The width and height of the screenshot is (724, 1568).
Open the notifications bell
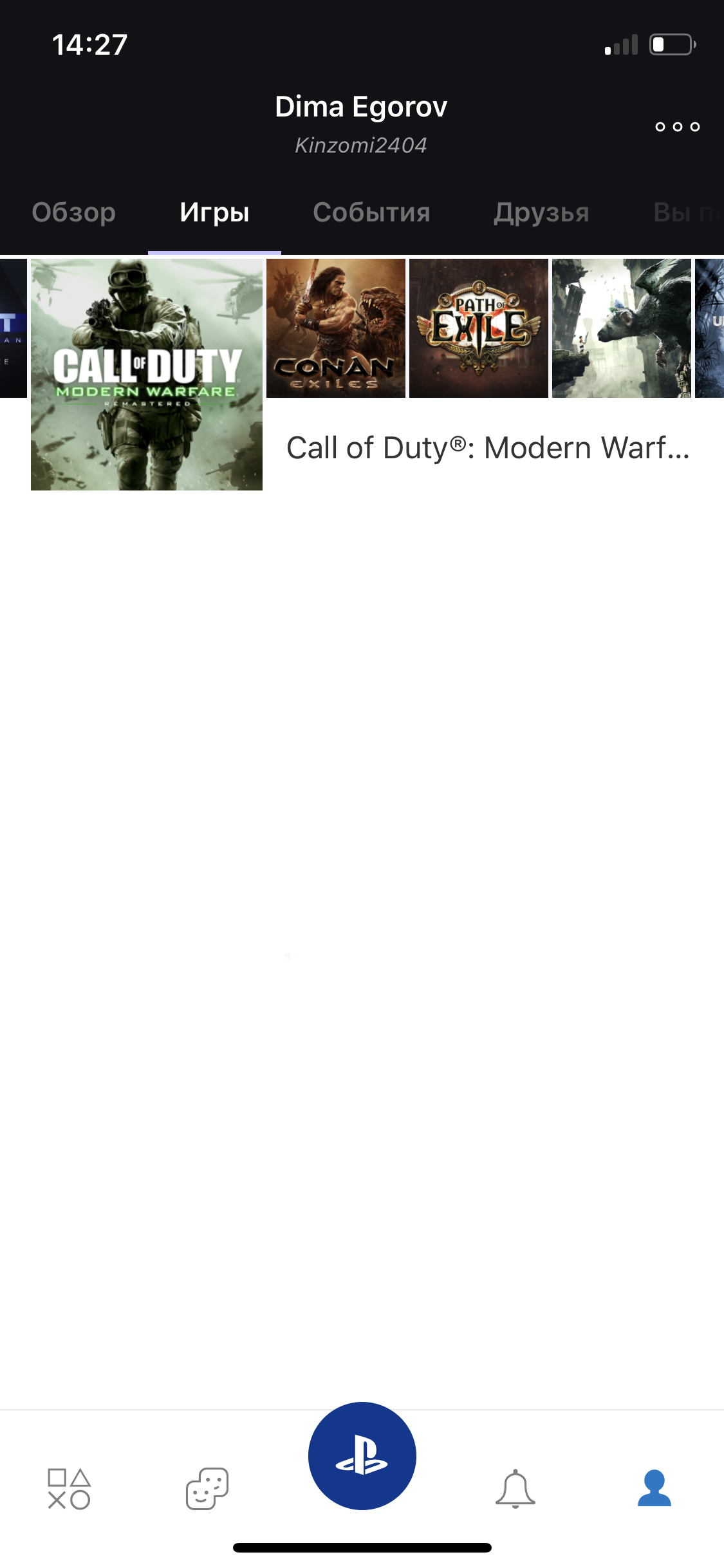[515, 1489]
